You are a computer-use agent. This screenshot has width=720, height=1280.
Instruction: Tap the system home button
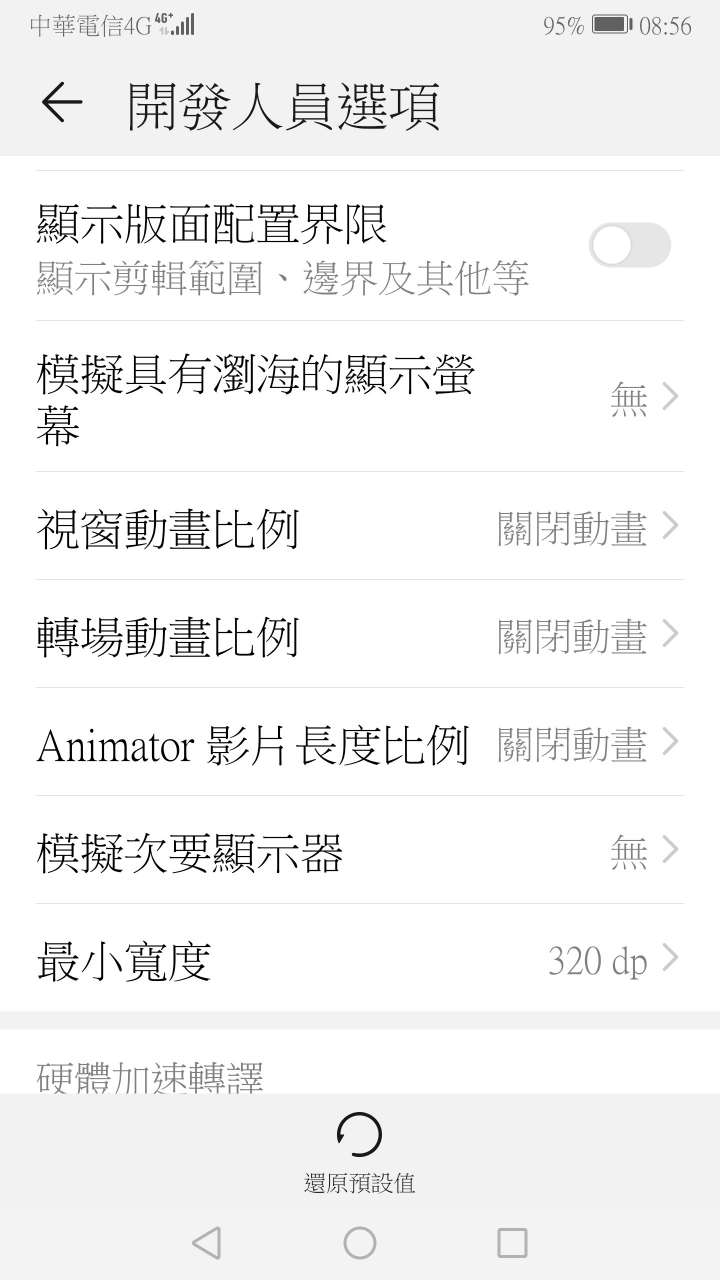click(360, 1243)
